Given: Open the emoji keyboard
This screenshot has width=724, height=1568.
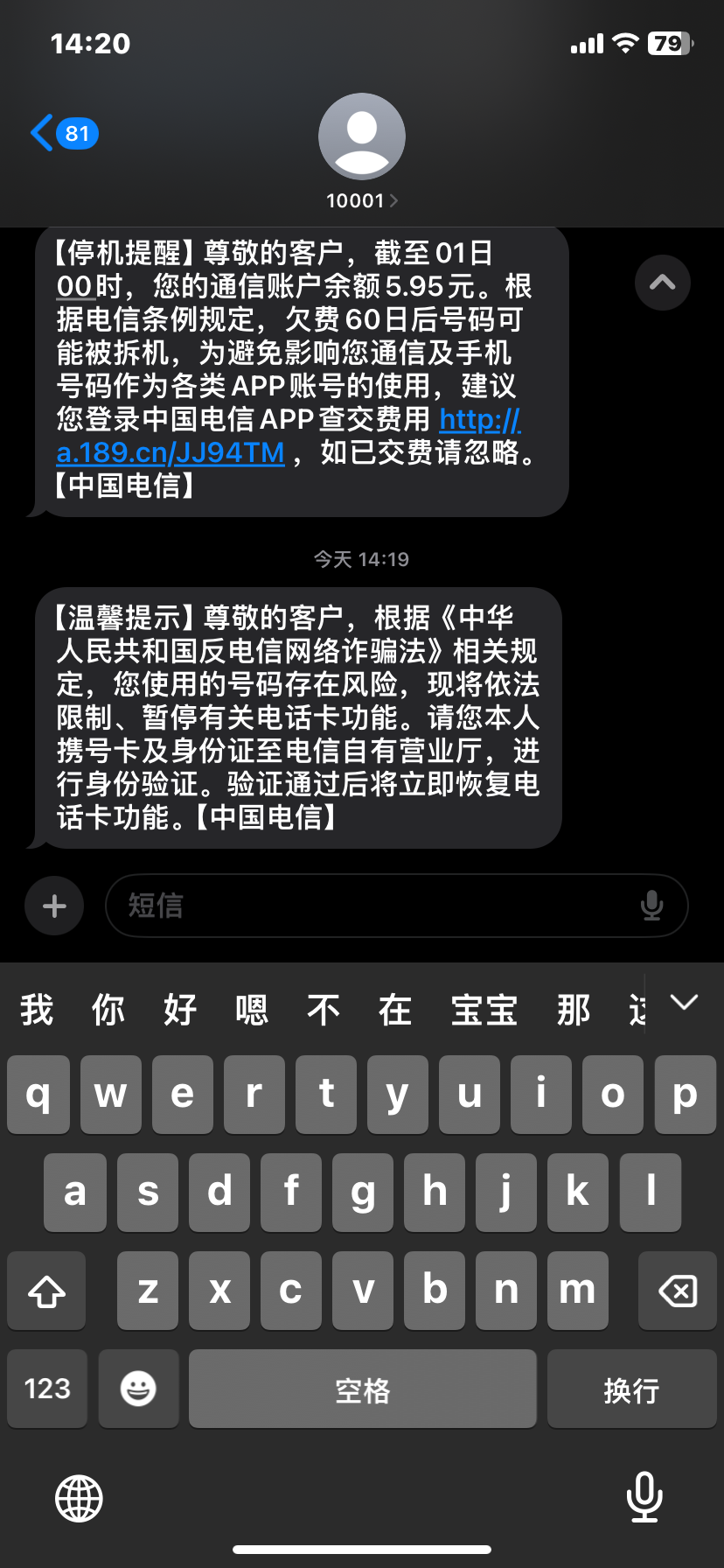Looking at the screenshot, I should click(138, 1389).
